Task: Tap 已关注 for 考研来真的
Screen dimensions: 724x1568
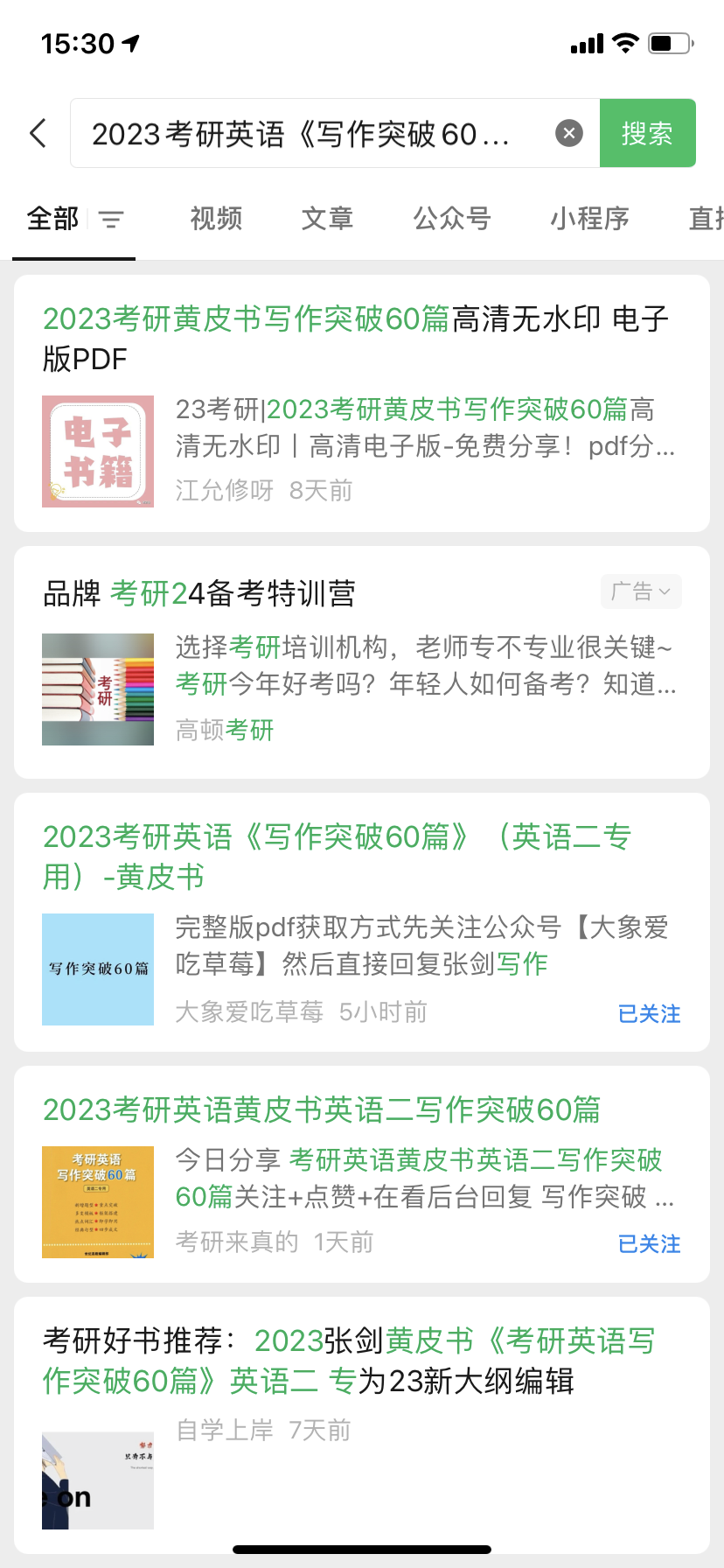Action: click(x=649, y=1244)
